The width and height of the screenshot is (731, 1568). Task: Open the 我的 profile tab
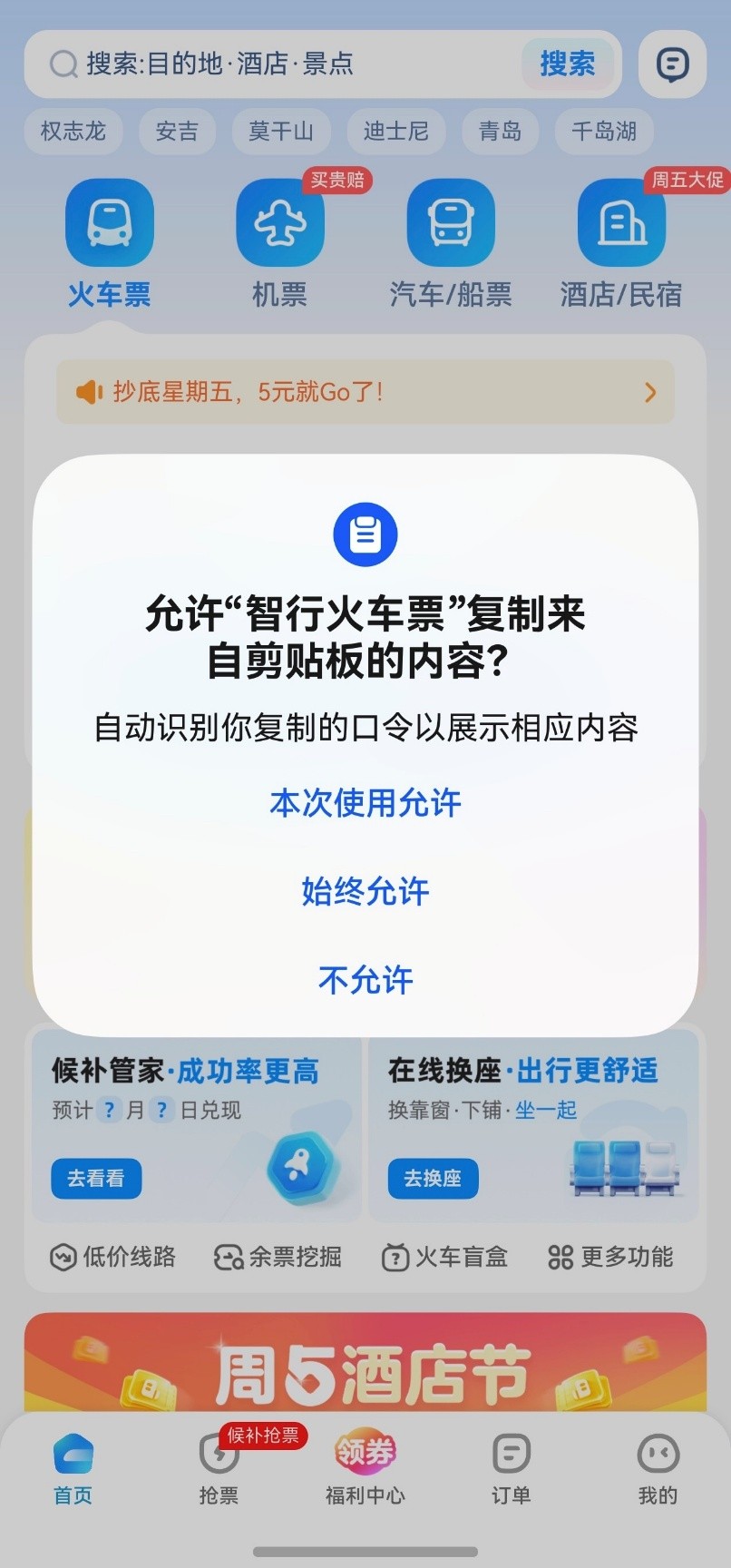point(658,1469)
